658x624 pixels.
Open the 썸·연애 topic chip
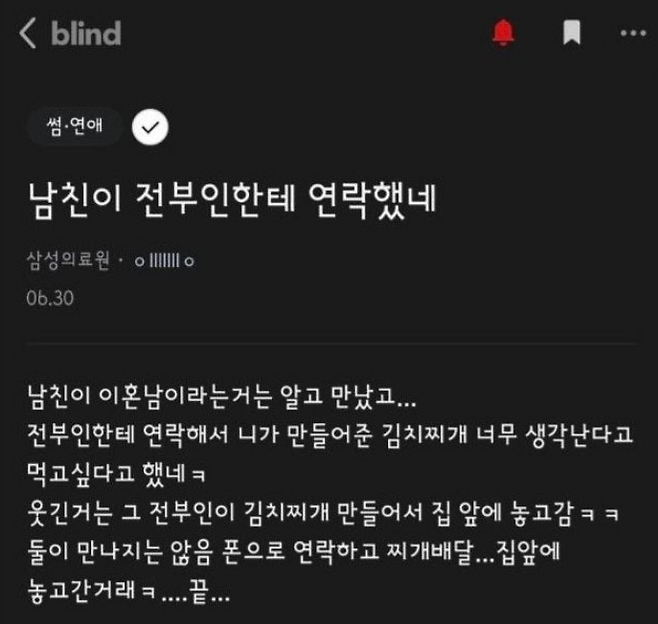[76, 125]
